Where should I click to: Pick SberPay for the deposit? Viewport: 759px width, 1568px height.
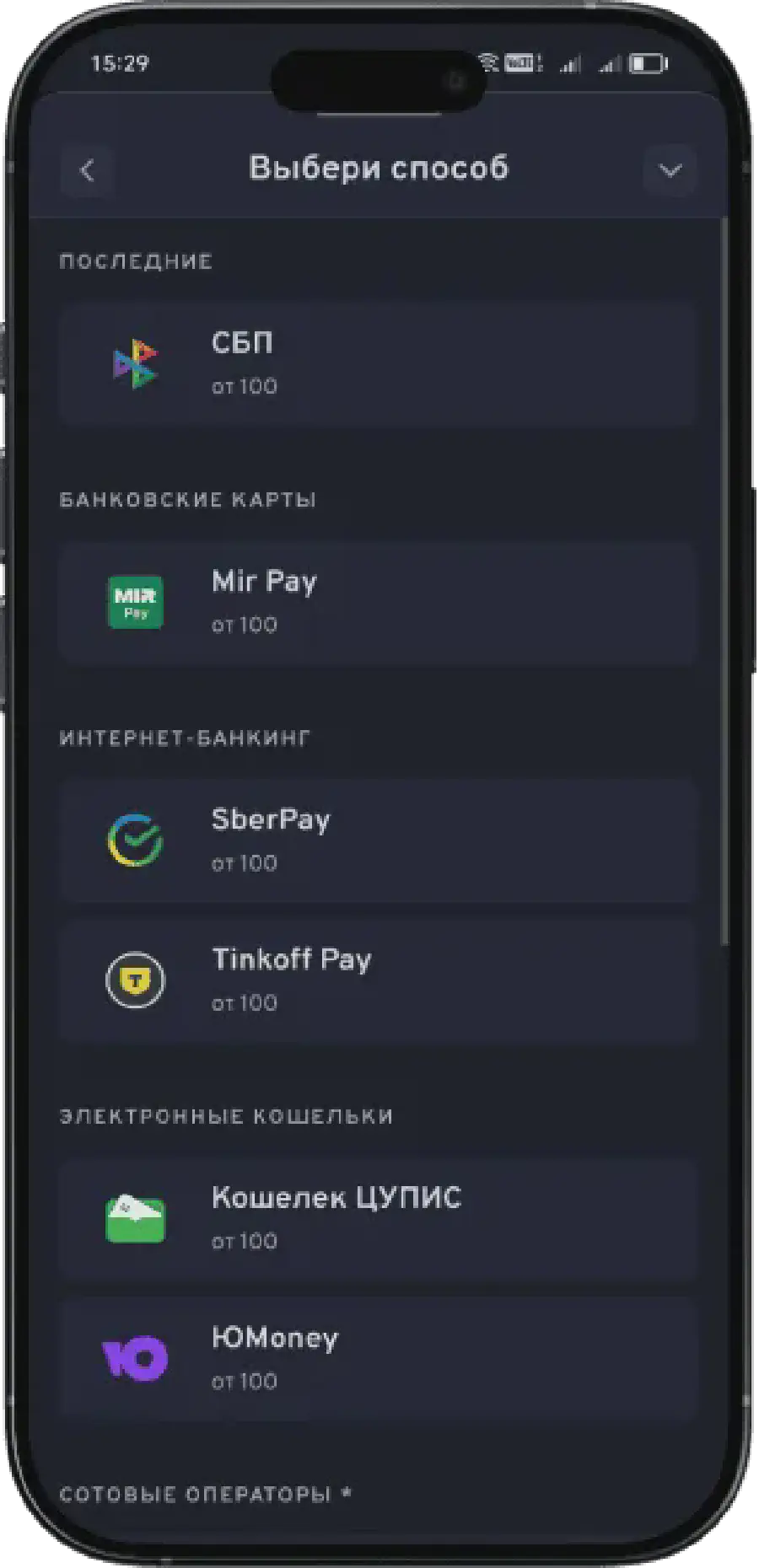click(377, 840)
